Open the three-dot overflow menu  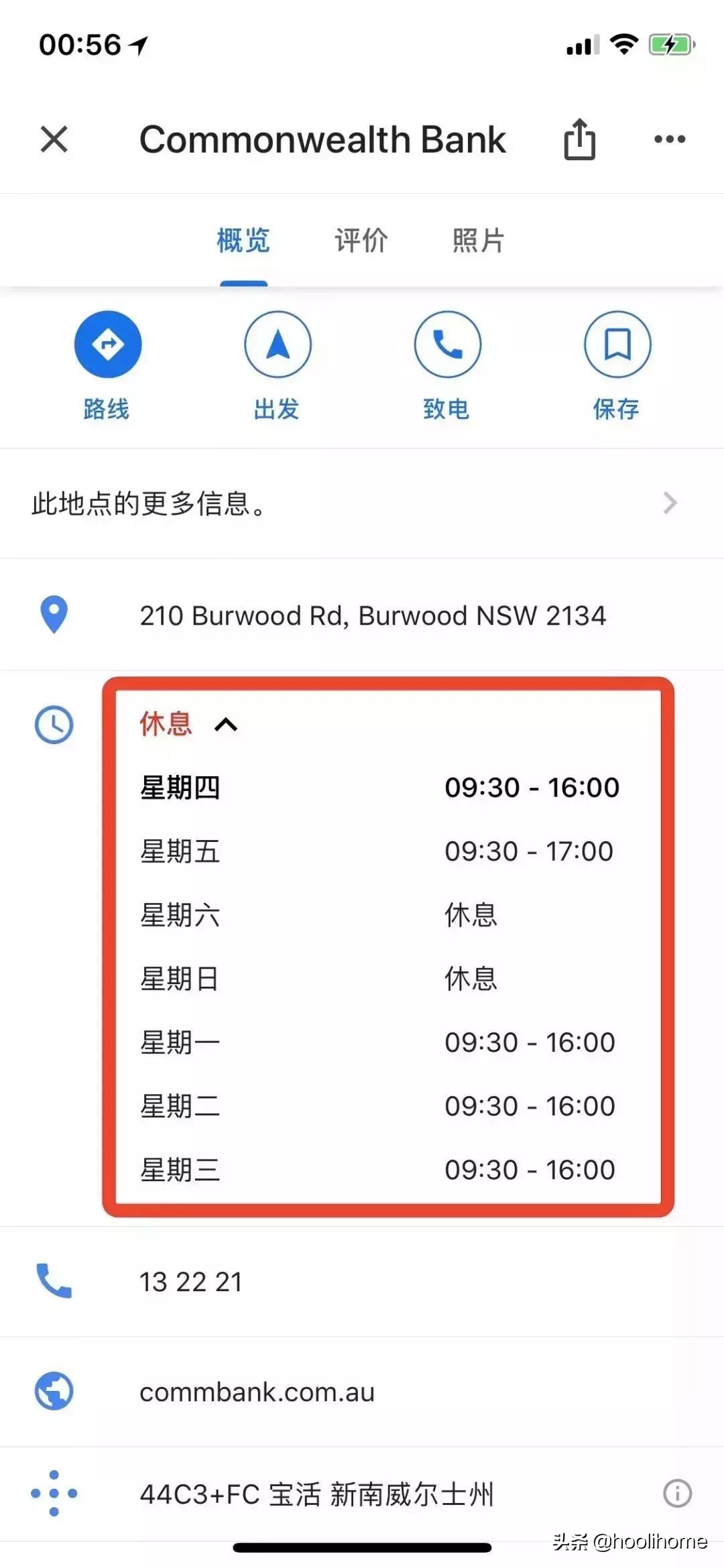click(669, 139)
